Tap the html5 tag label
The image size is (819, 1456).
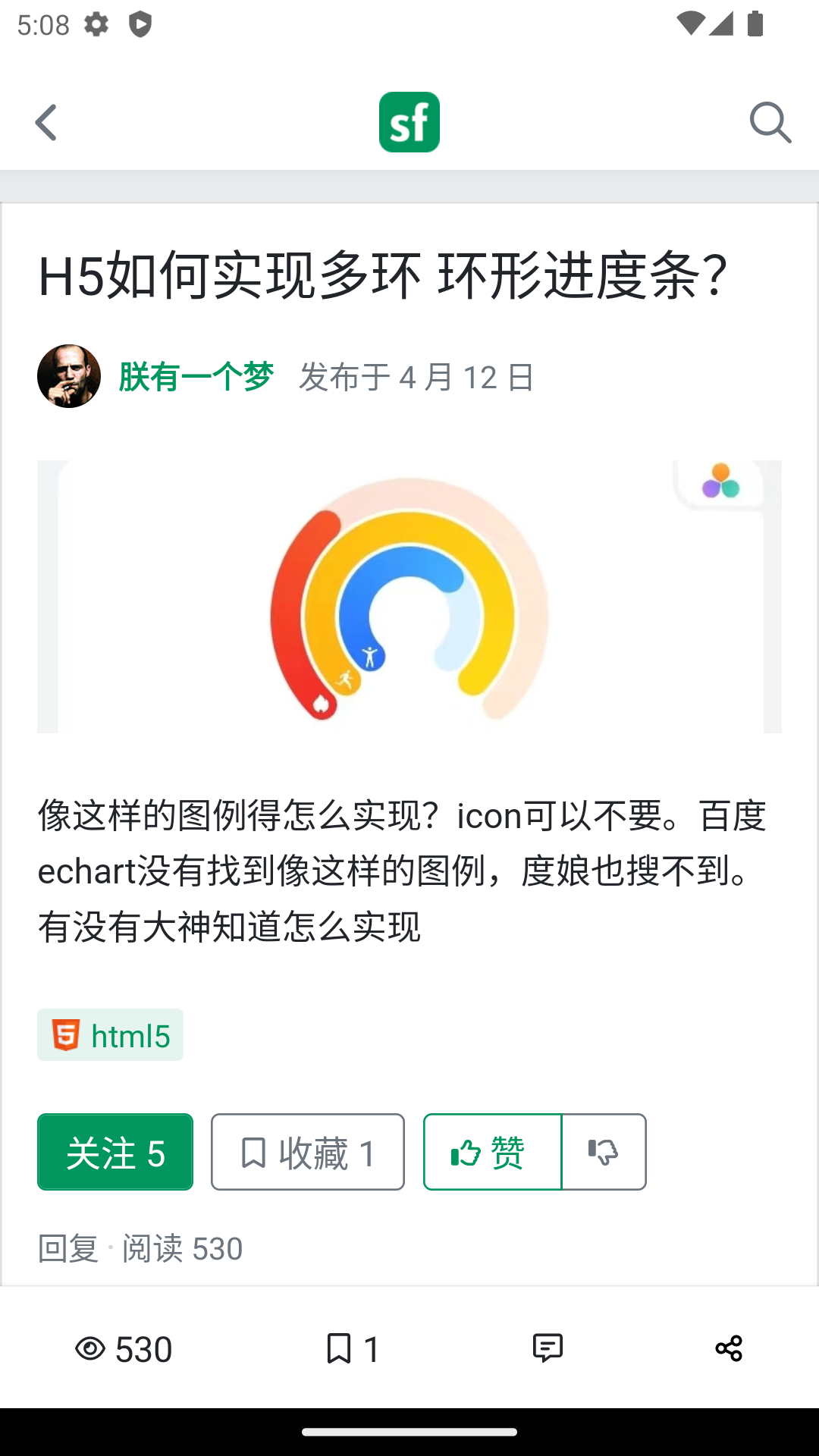[110, 1034]
